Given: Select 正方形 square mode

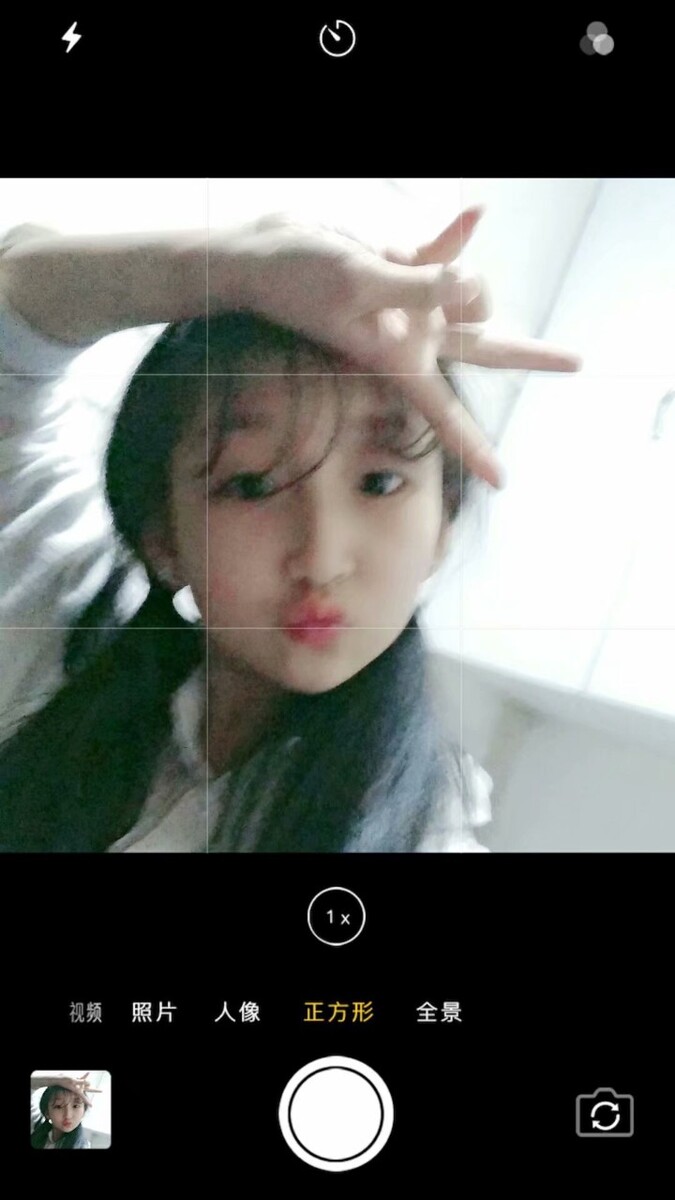Looking at the screenshot, I should click(338, 1012).
